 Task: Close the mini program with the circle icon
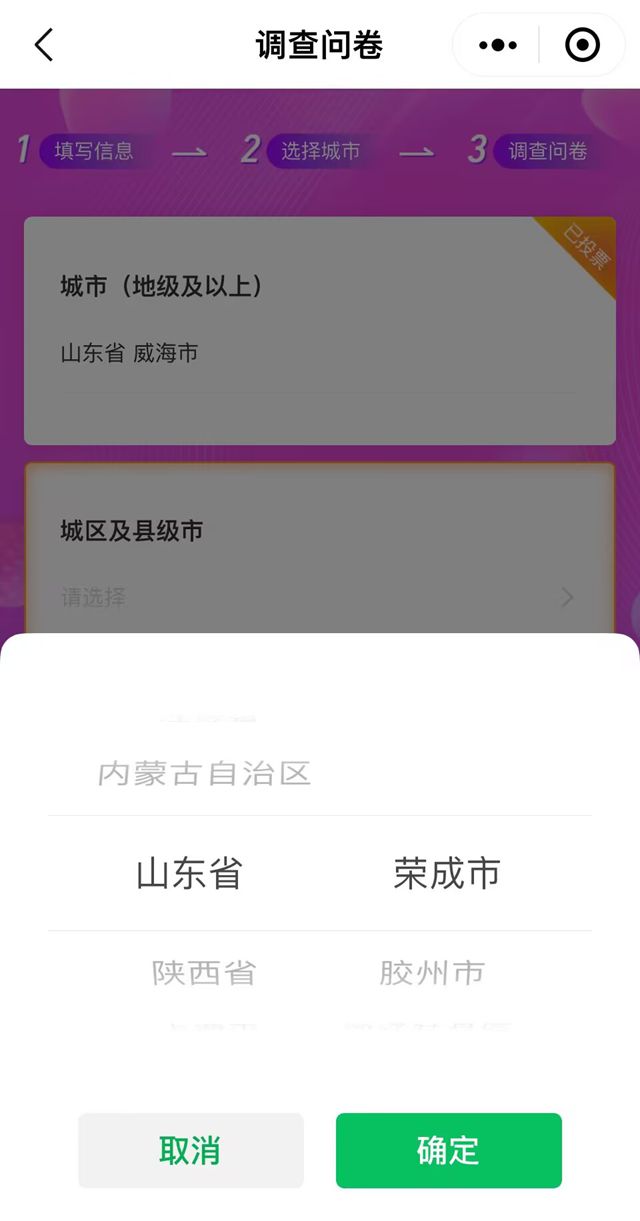click(582, 45)
